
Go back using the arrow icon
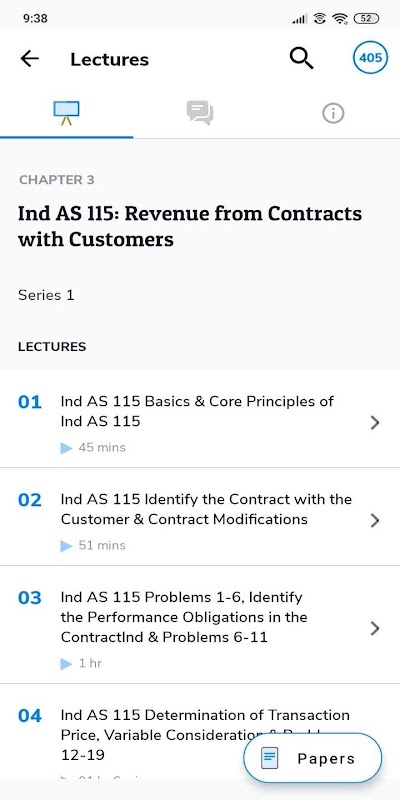pyautogui.click(x=30, y=59)
